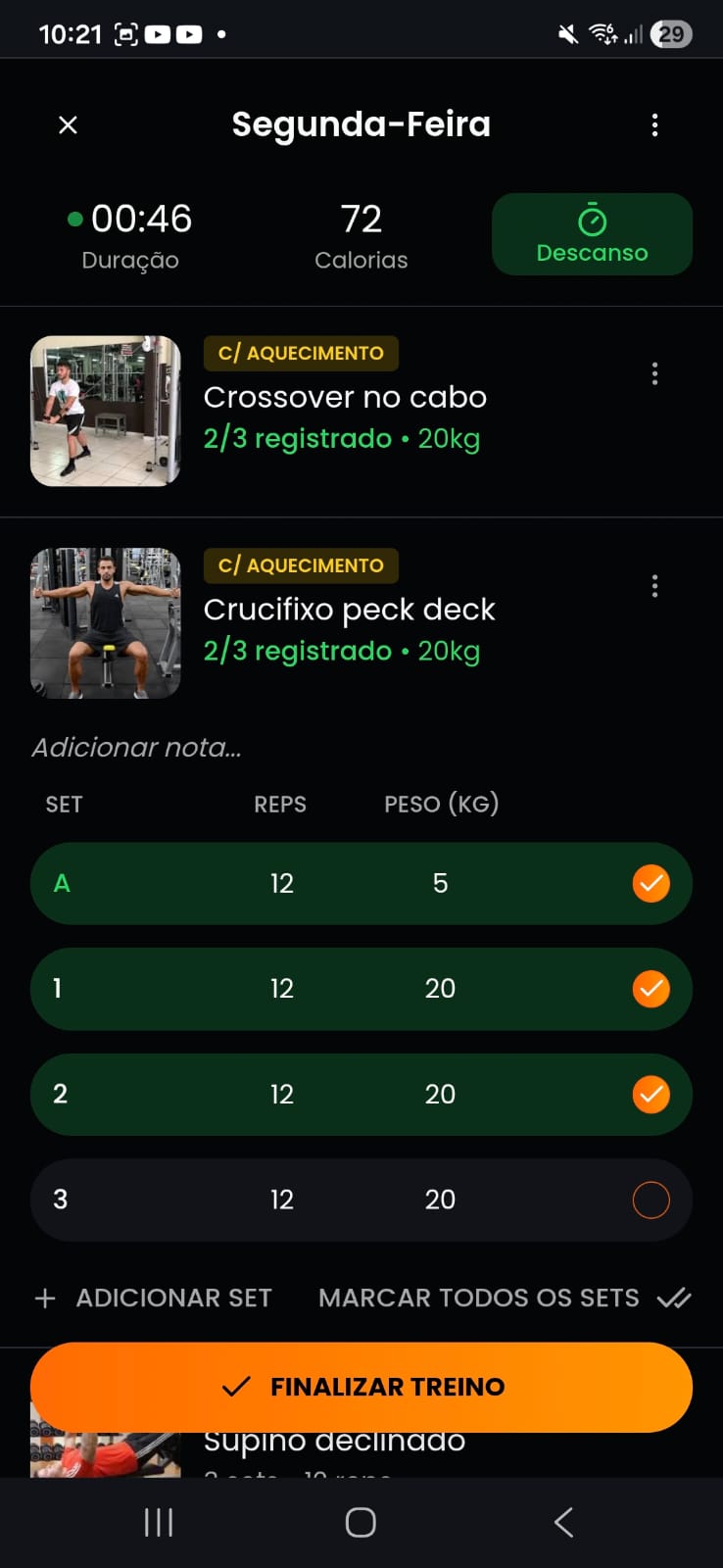Tap the Adicionar nota input field
The image size is (723, 1568).
click(136, 747)
